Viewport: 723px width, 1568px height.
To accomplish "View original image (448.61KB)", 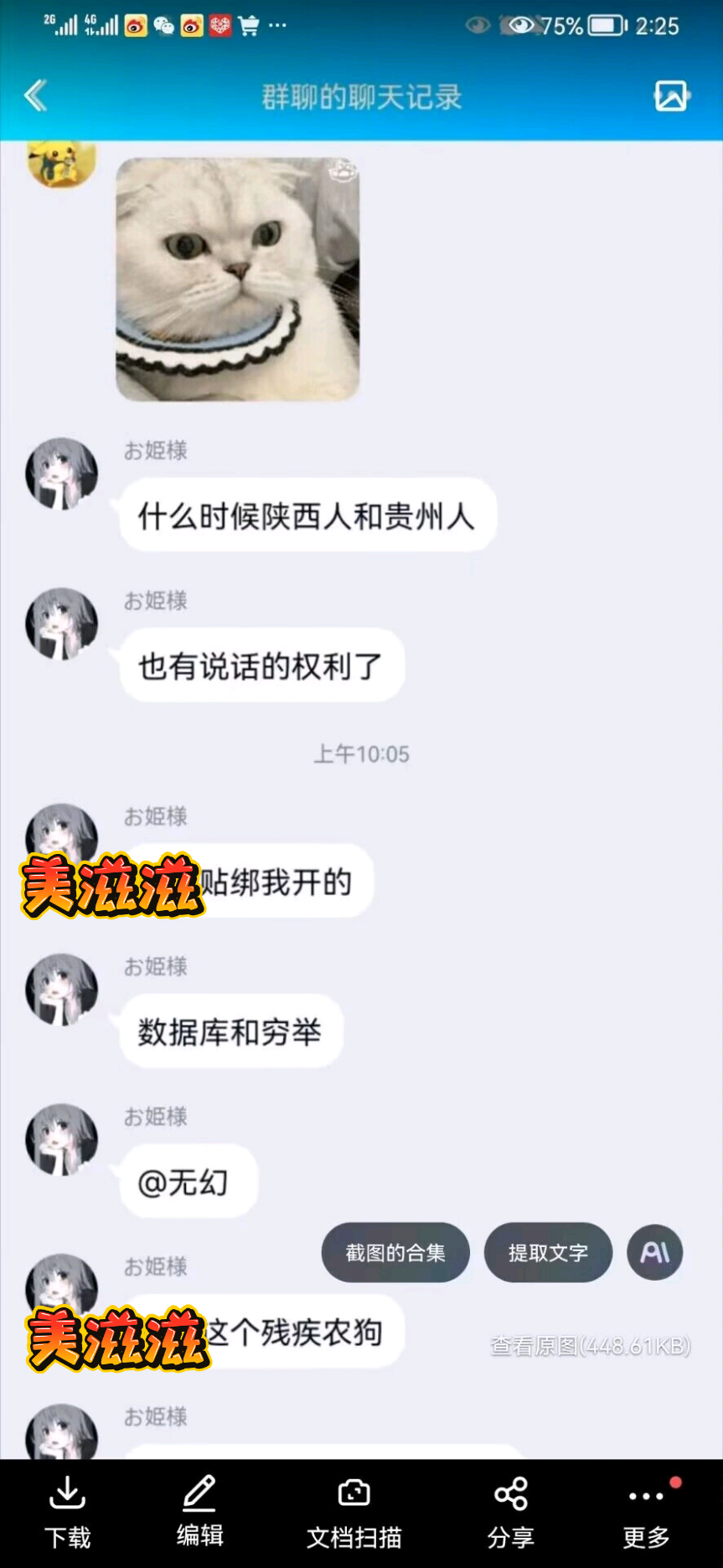I will click(x=590, y=1346).
